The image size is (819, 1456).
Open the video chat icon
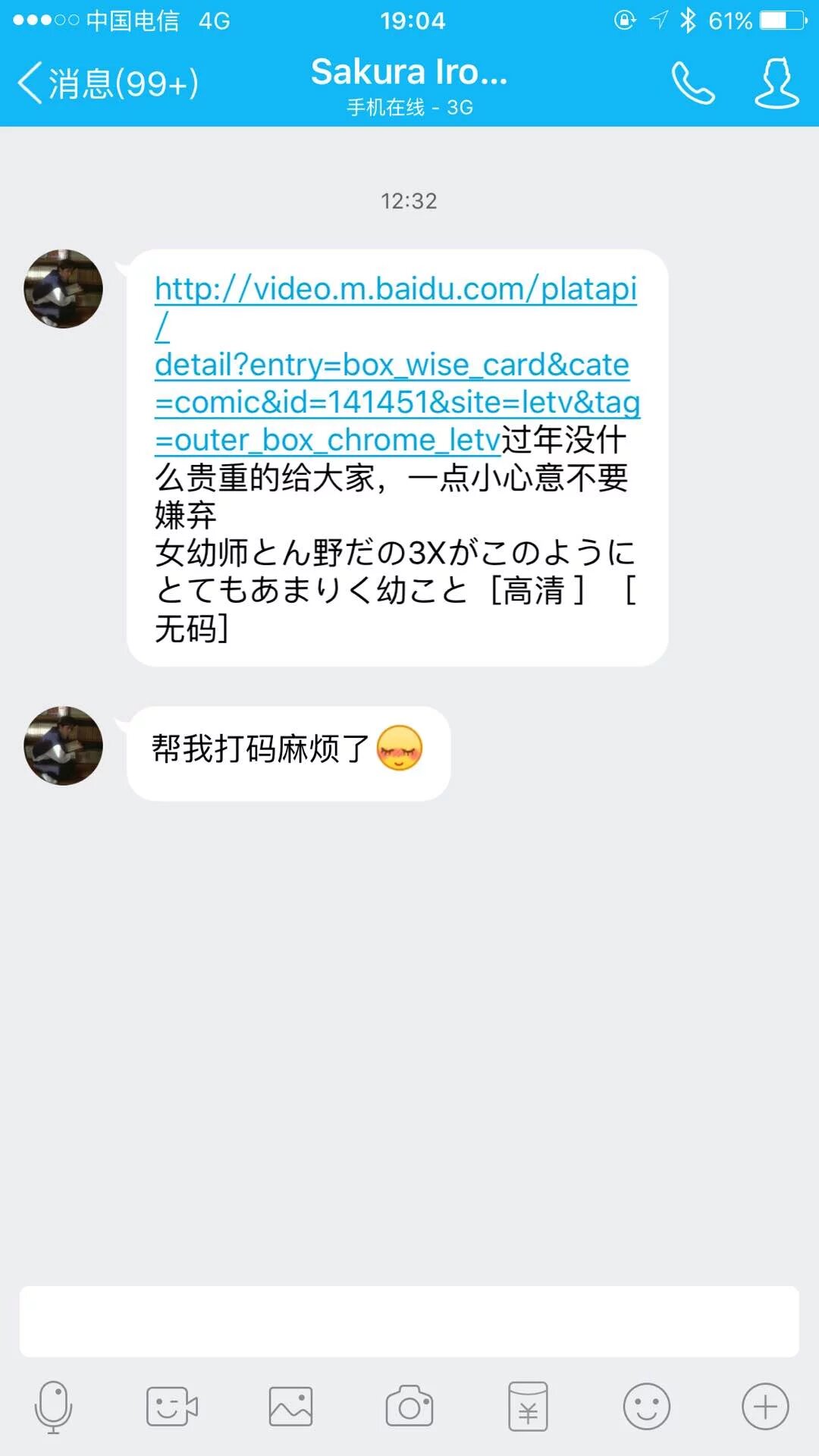[172, 1407]
